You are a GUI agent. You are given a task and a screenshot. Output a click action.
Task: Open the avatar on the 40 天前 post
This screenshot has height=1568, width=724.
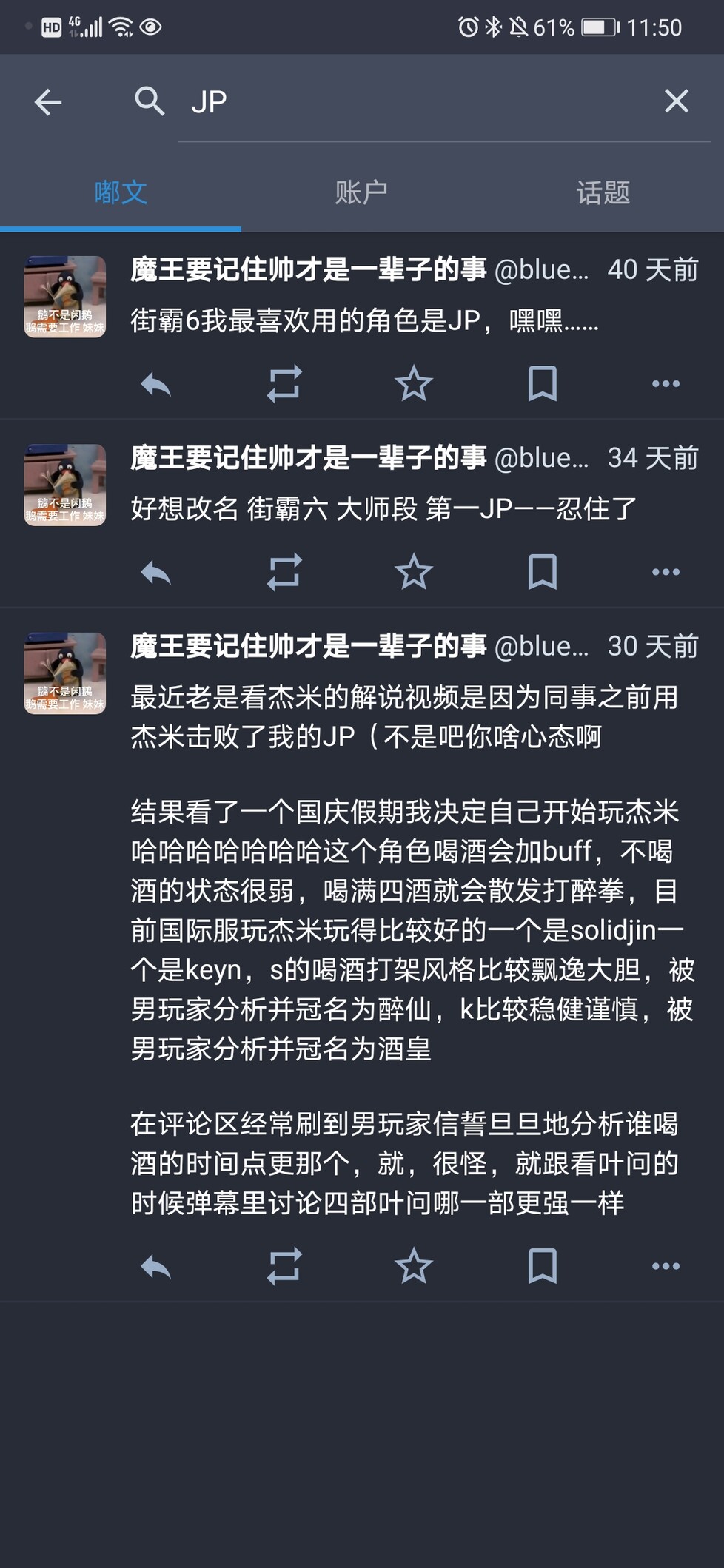coord(65,297)
